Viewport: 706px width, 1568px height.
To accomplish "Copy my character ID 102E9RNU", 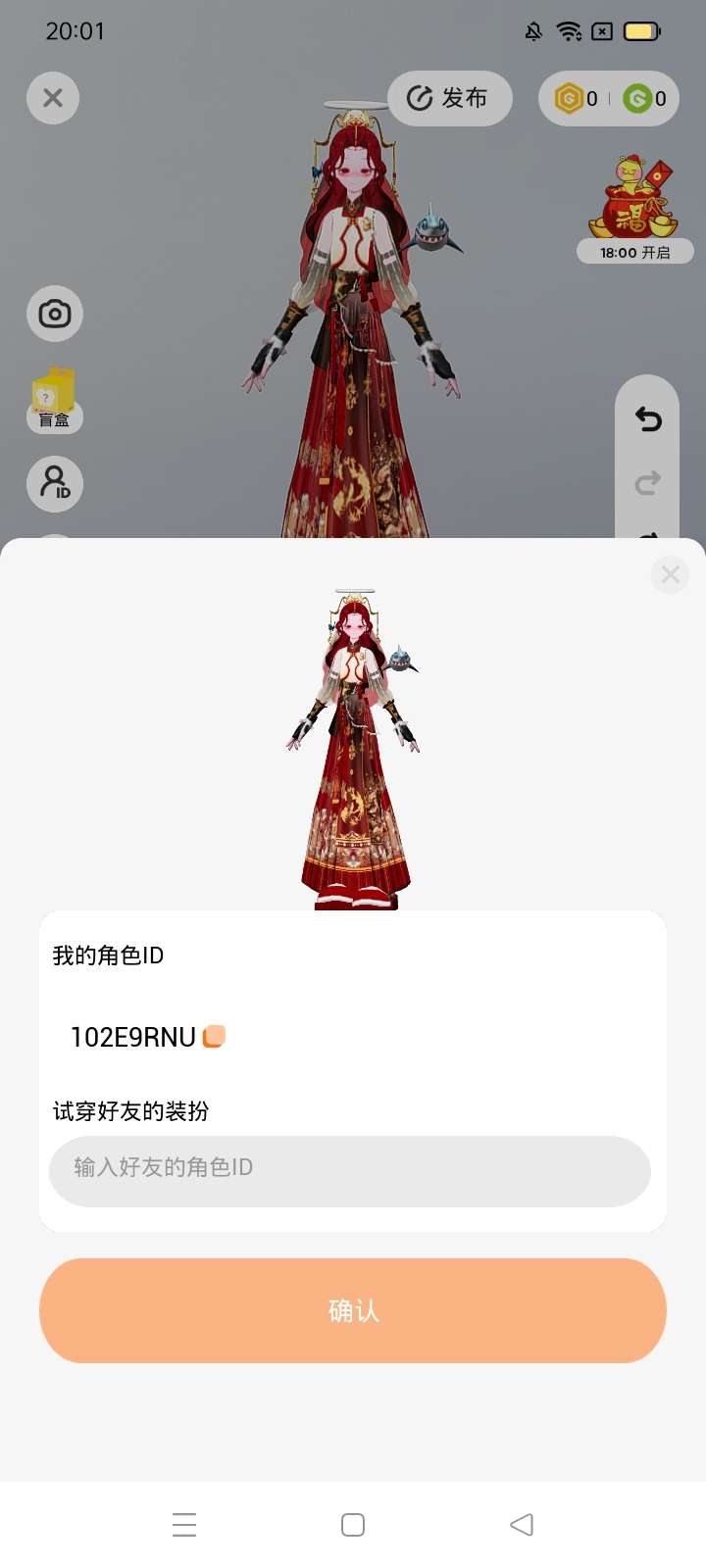I will pyautogui.click(x=214, y=1037).
